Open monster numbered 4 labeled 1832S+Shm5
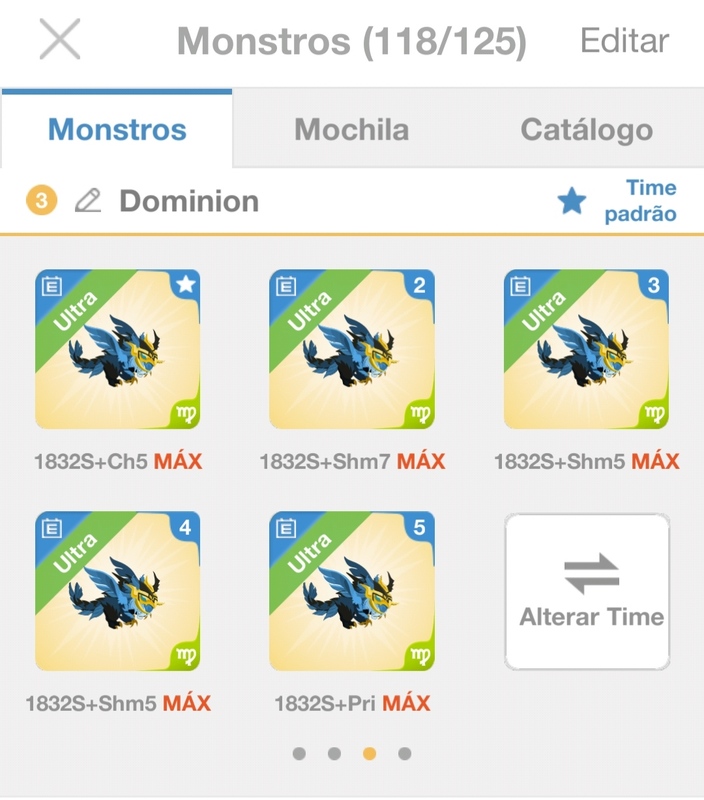The height and width of the screenshot is (800, 704). point(118,591)
